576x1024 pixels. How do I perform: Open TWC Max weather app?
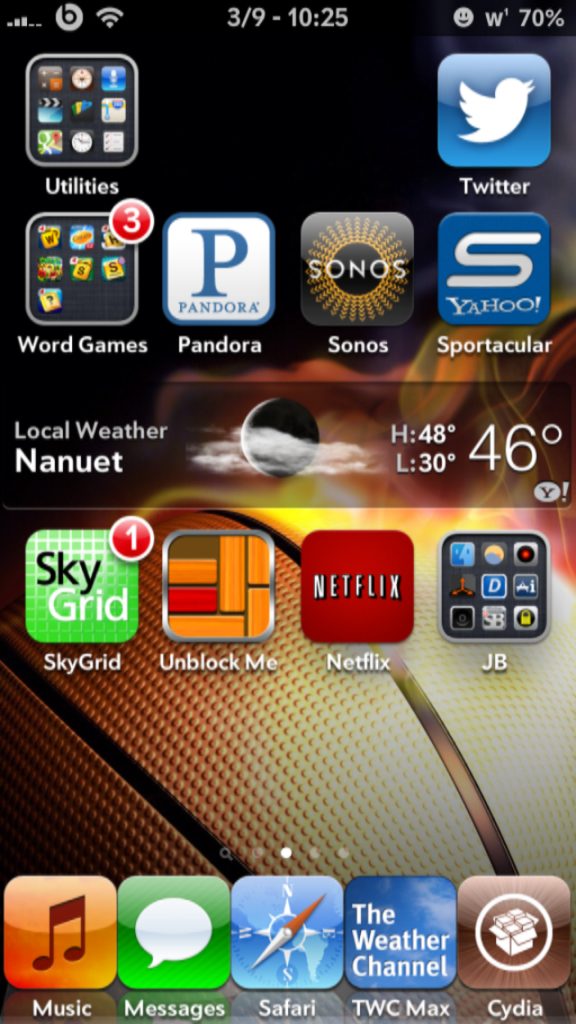coord(400,933)
